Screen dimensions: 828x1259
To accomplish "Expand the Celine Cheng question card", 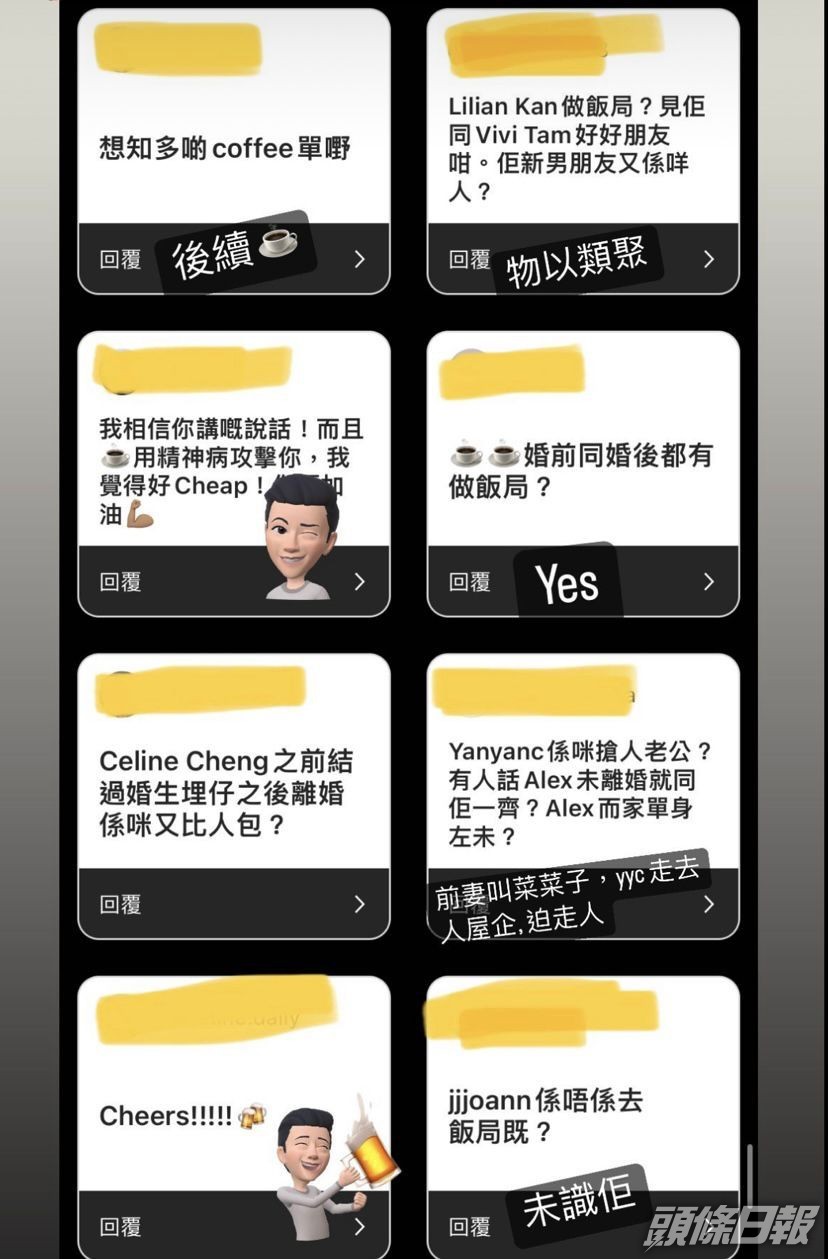I will [360, 904].
